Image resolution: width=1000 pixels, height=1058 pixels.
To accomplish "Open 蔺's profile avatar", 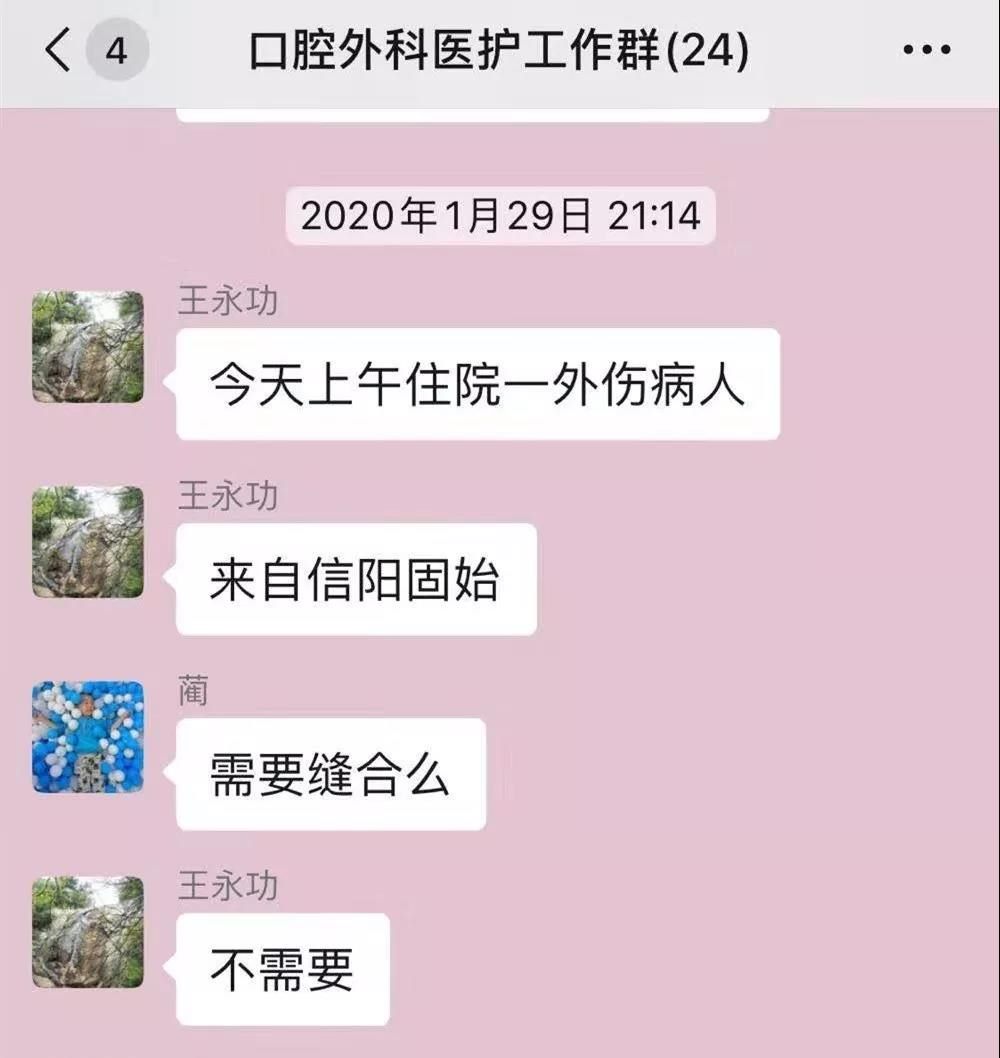I will (88, 737).
